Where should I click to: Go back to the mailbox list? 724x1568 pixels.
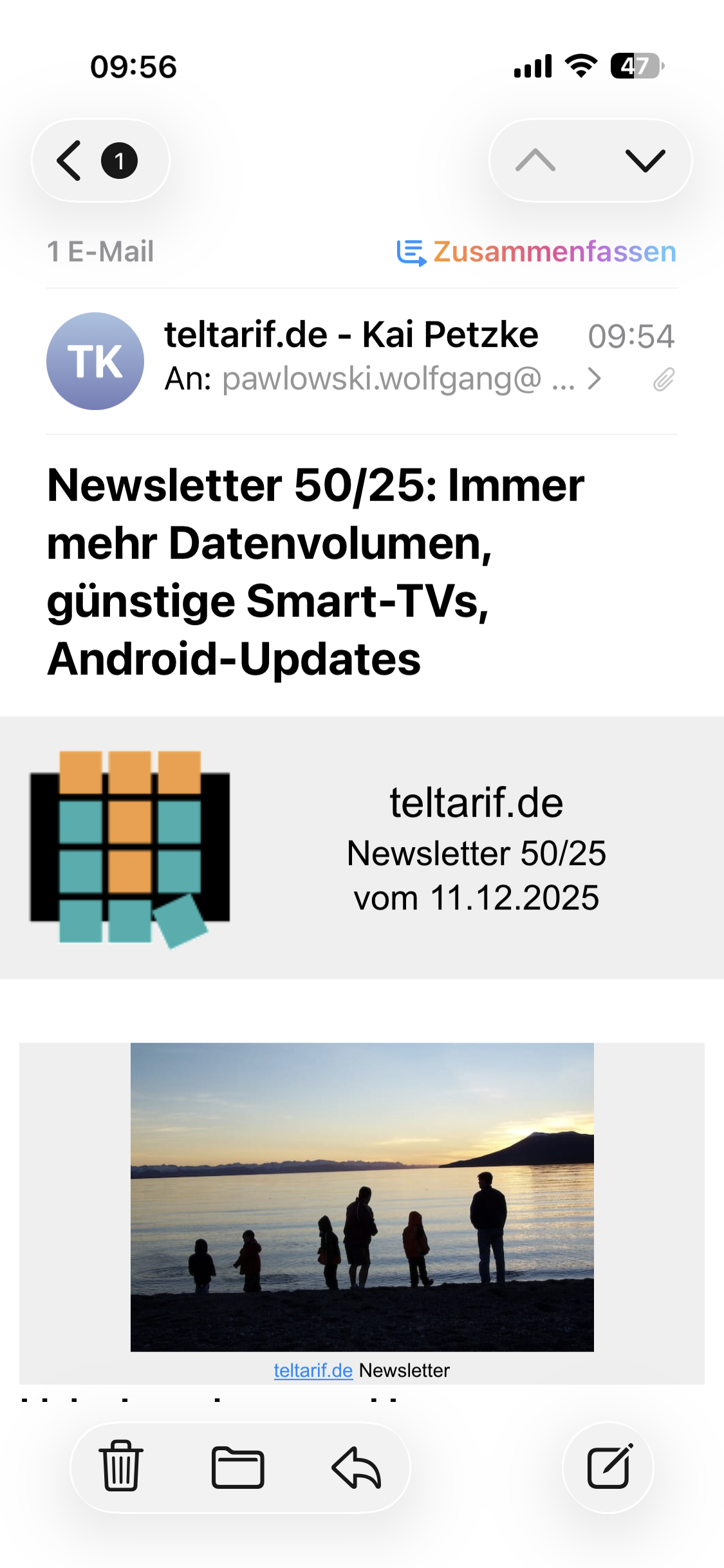coord(71,160)
